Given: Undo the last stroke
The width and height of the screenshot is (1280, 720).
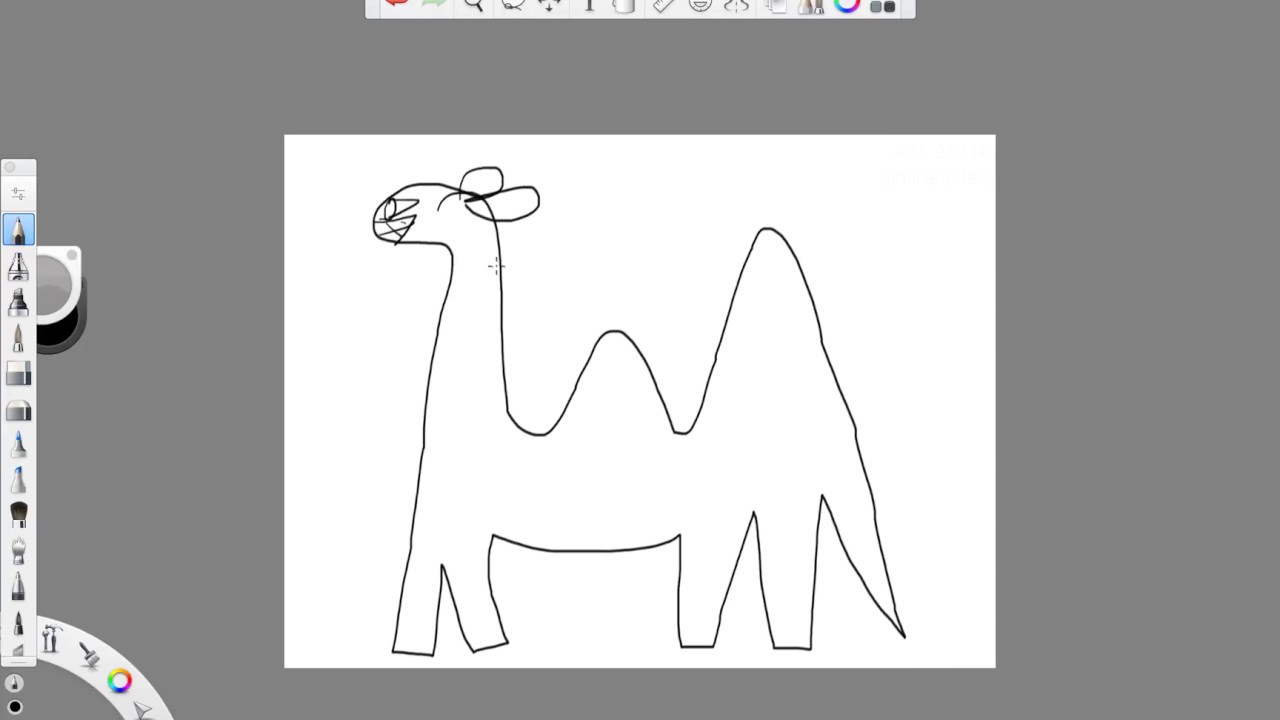Looking at the screenshot, I should [397, 4].
